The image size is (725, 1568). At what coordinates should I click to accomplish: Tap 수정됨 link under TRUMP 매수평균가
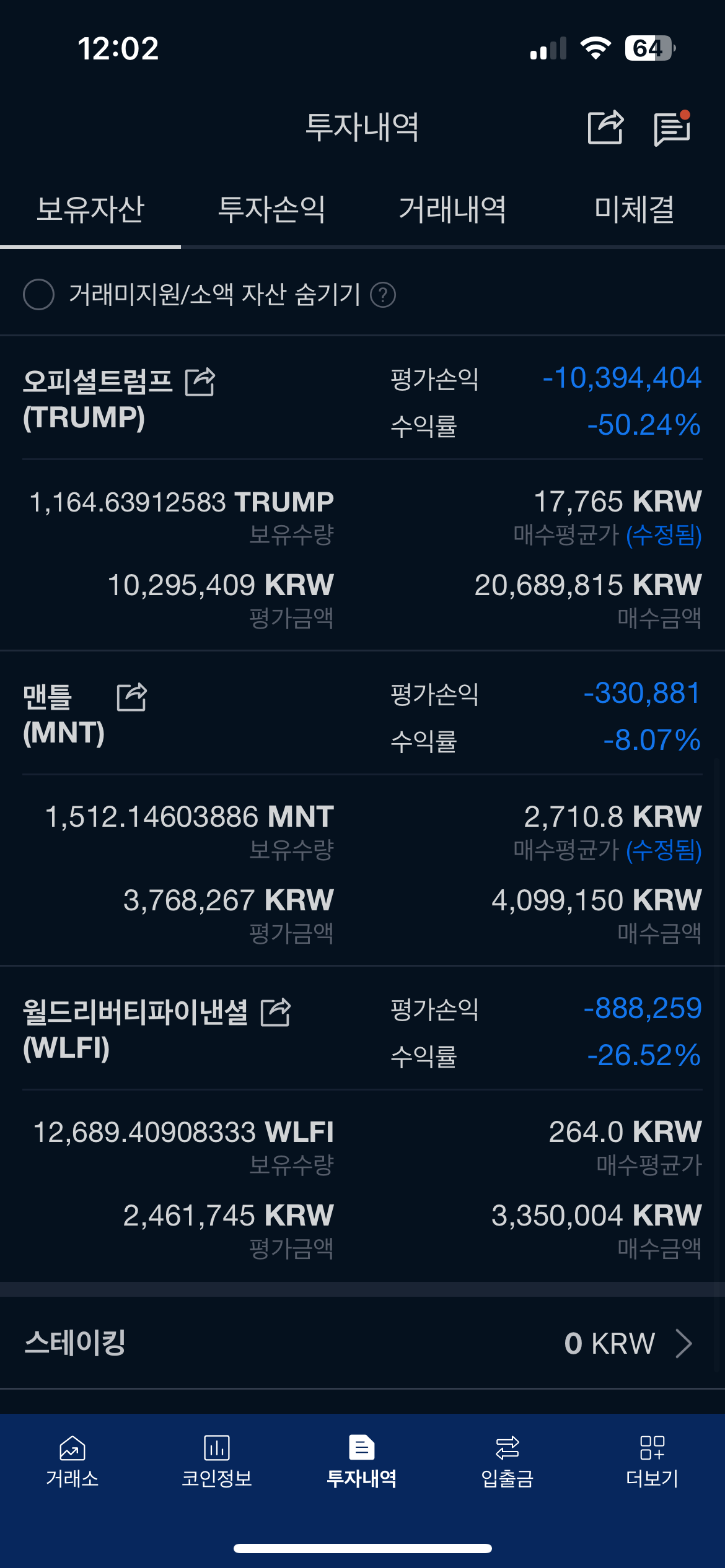click(x=664, y=535)
